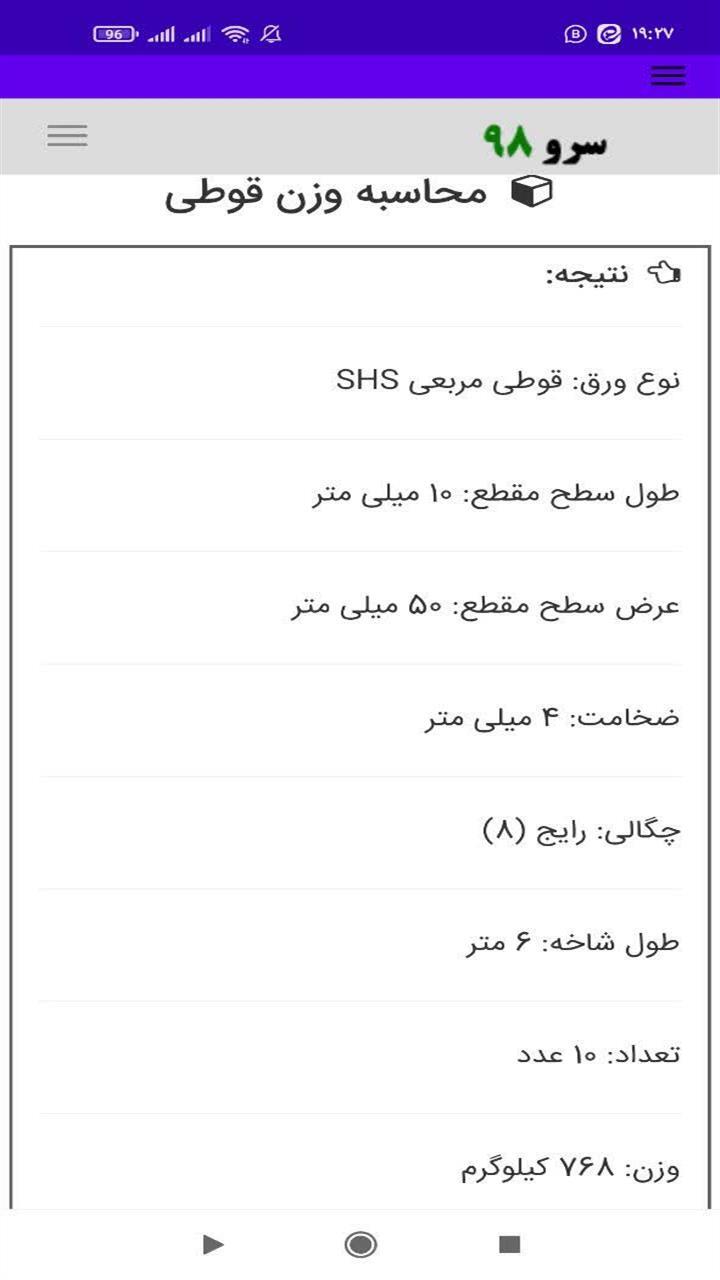Screen dimensions: 720x1280
Task: Tap the Wi-Fi icon in the status bar
Action: 237,31
